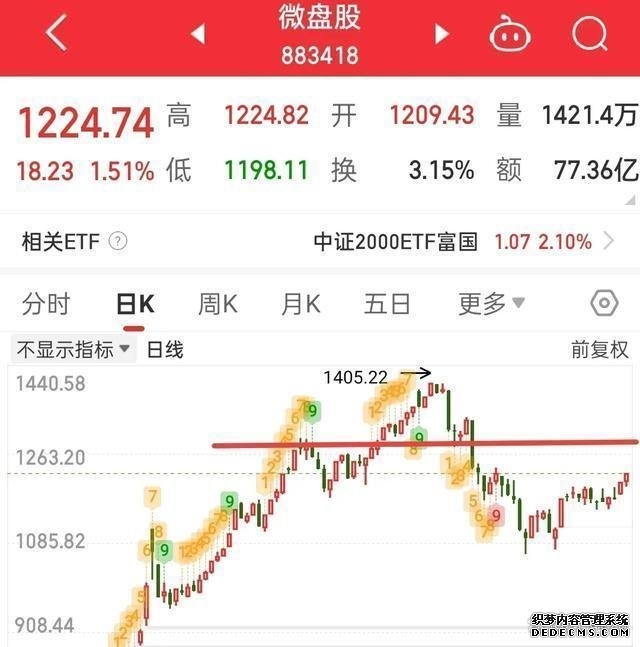Select the 日K chart tab

(x=135, y=304)
